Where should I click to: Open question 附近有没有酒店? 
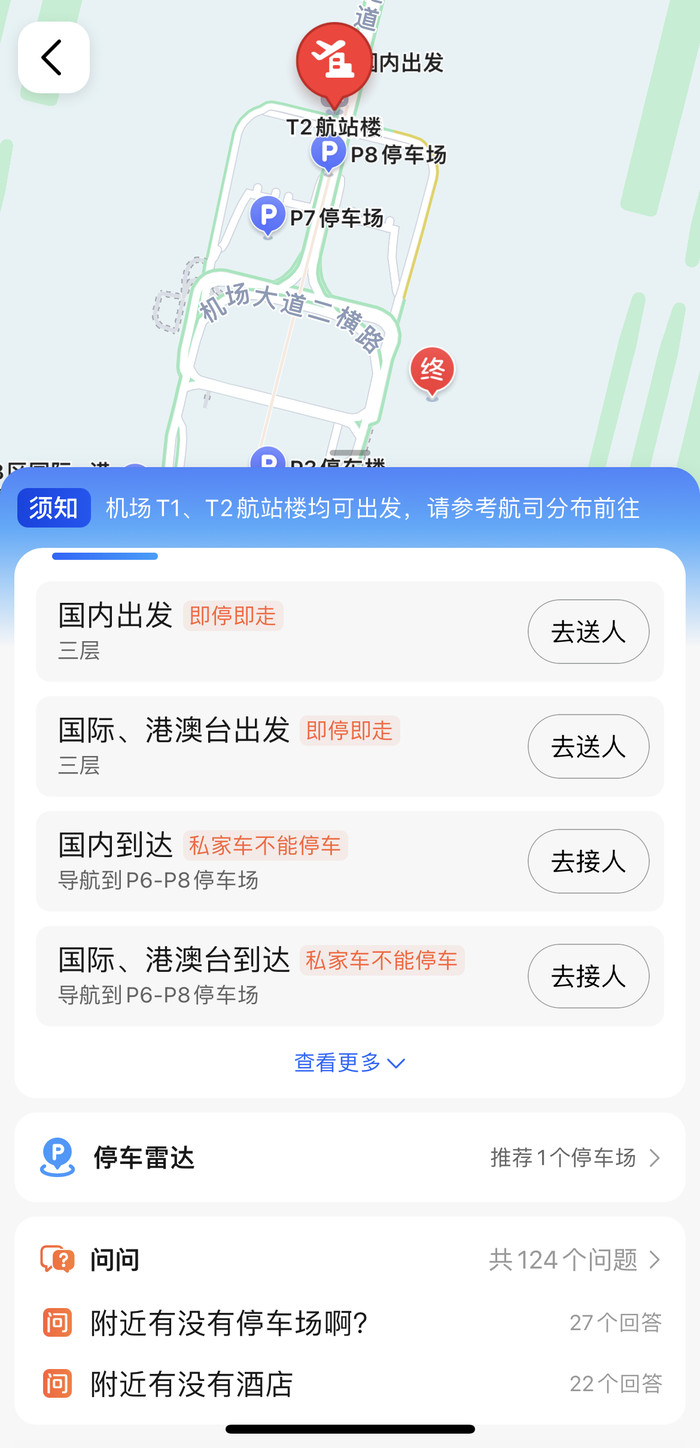350,1384
